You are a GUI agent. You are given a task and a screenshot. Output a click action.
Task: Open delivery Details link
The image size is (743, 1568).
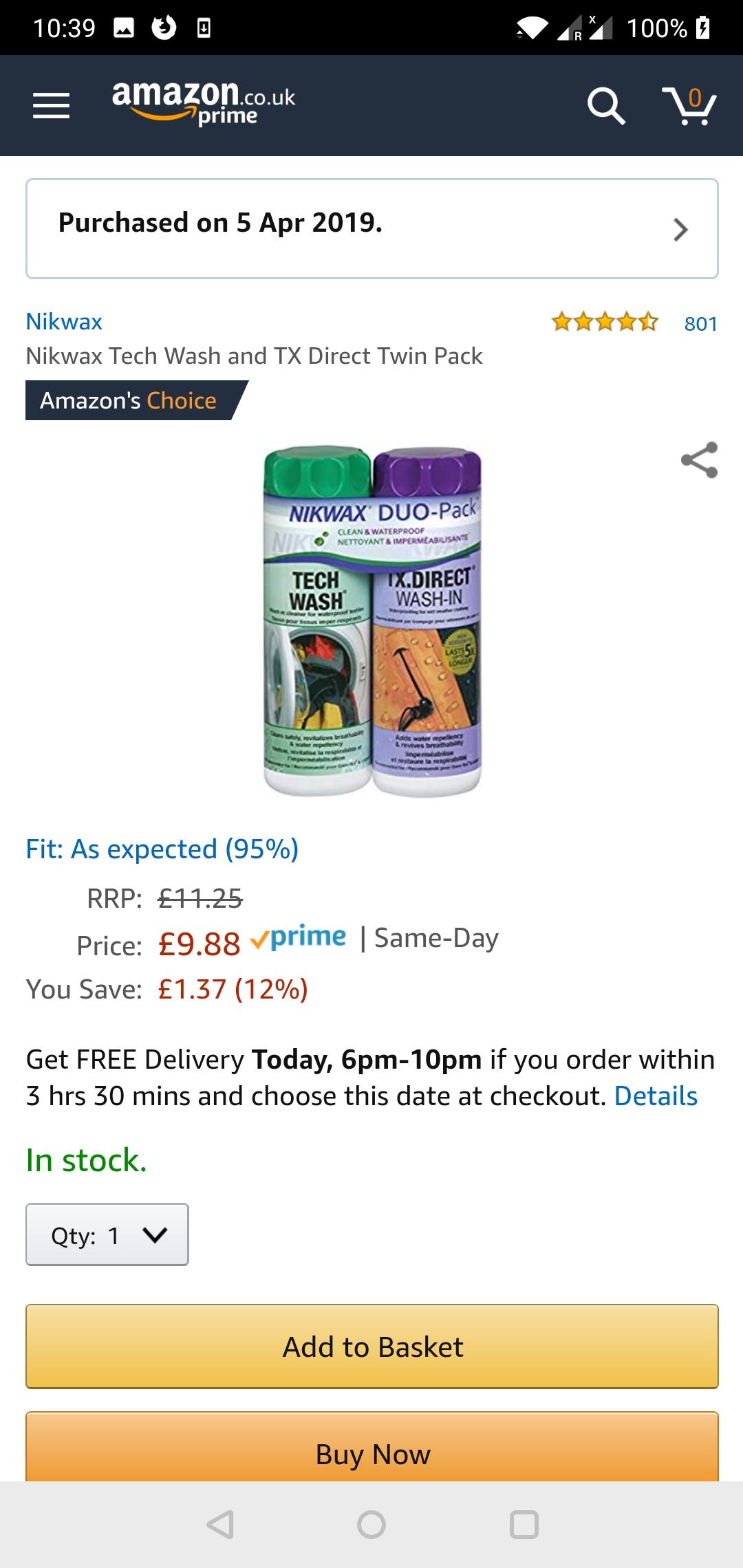[656, 1096]
